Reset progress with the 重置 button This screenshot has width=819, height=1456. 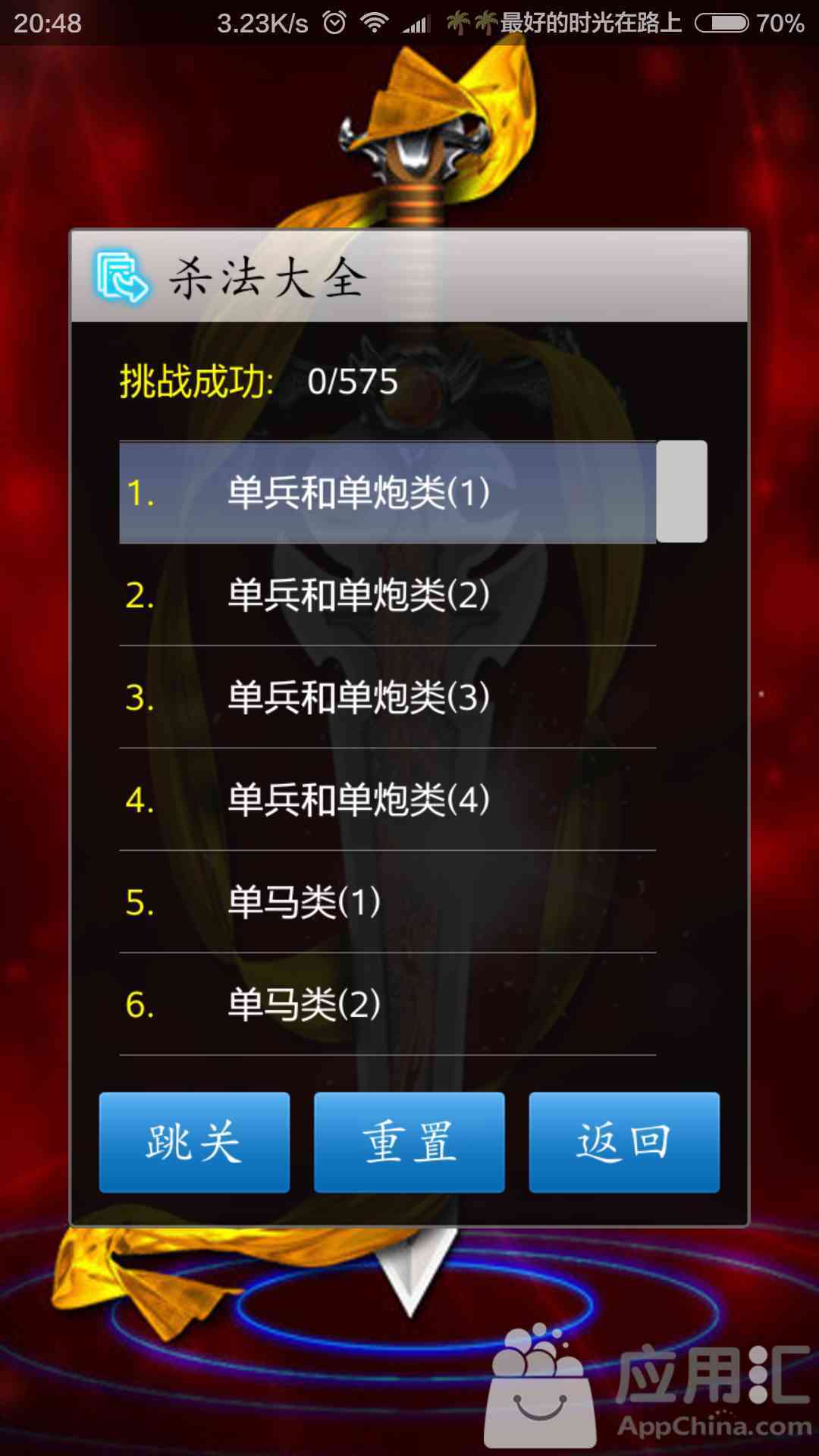click(x=409, y=1142)
